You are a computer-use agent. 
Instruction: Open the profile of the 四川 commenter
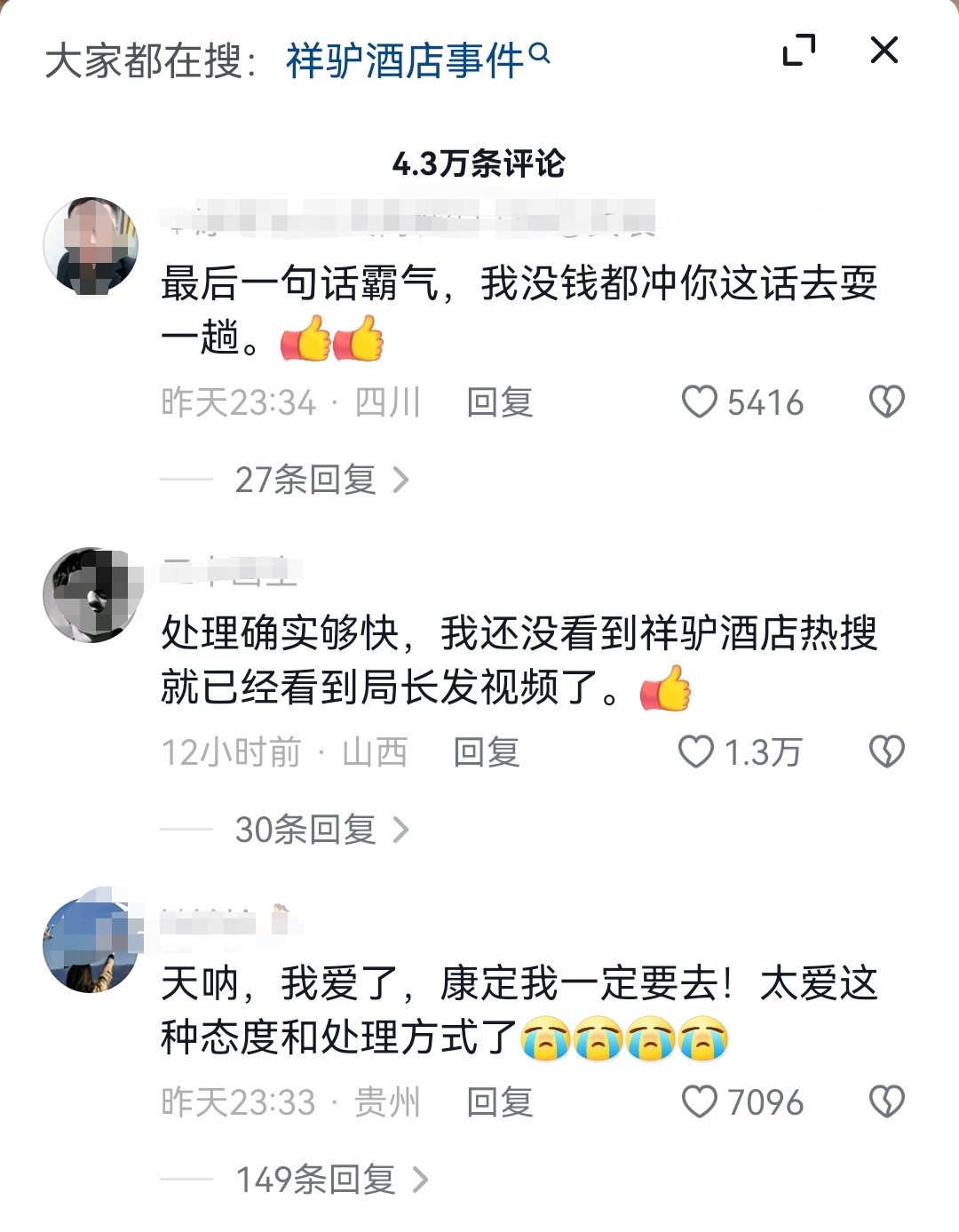click(91, 246)
